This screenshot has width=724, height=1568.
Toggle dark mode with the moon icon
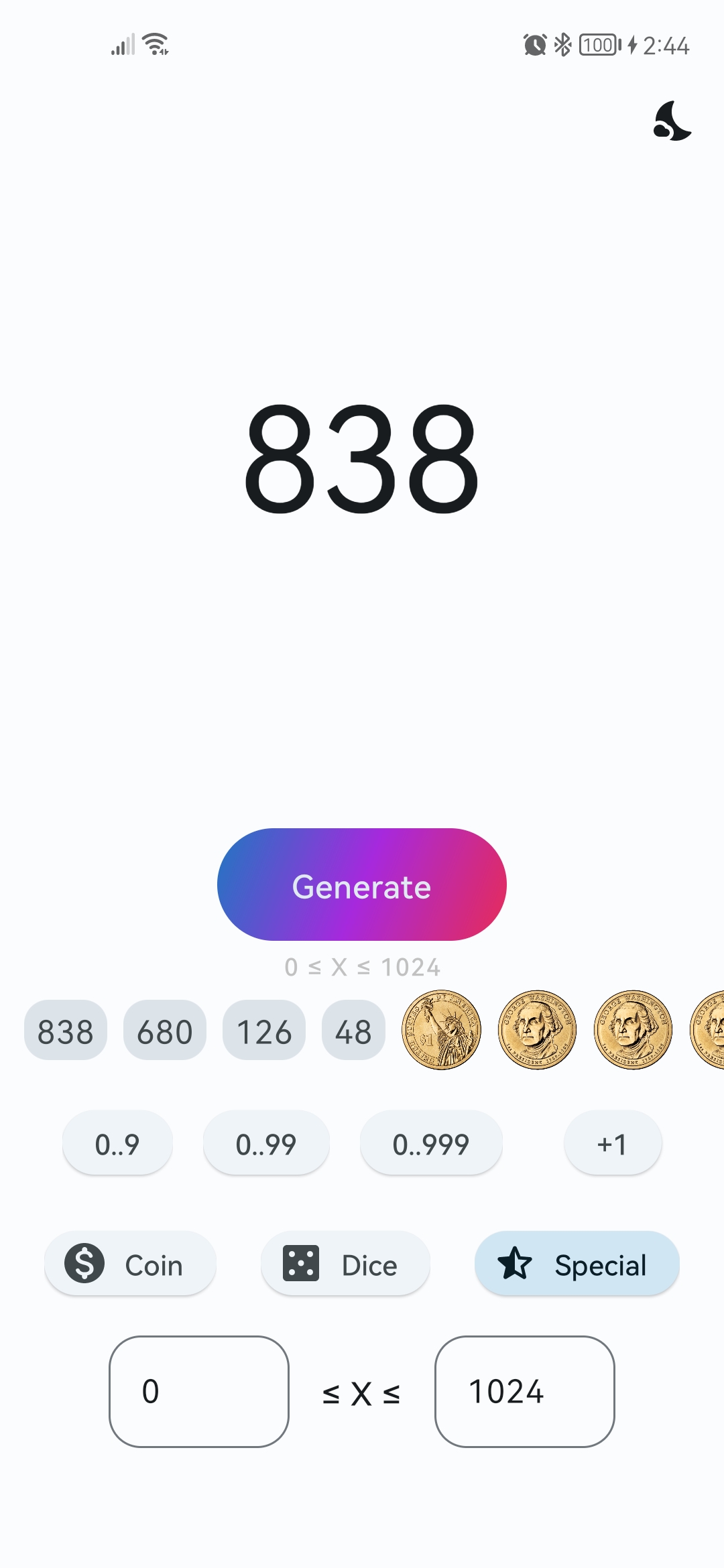tap(672, 121)
